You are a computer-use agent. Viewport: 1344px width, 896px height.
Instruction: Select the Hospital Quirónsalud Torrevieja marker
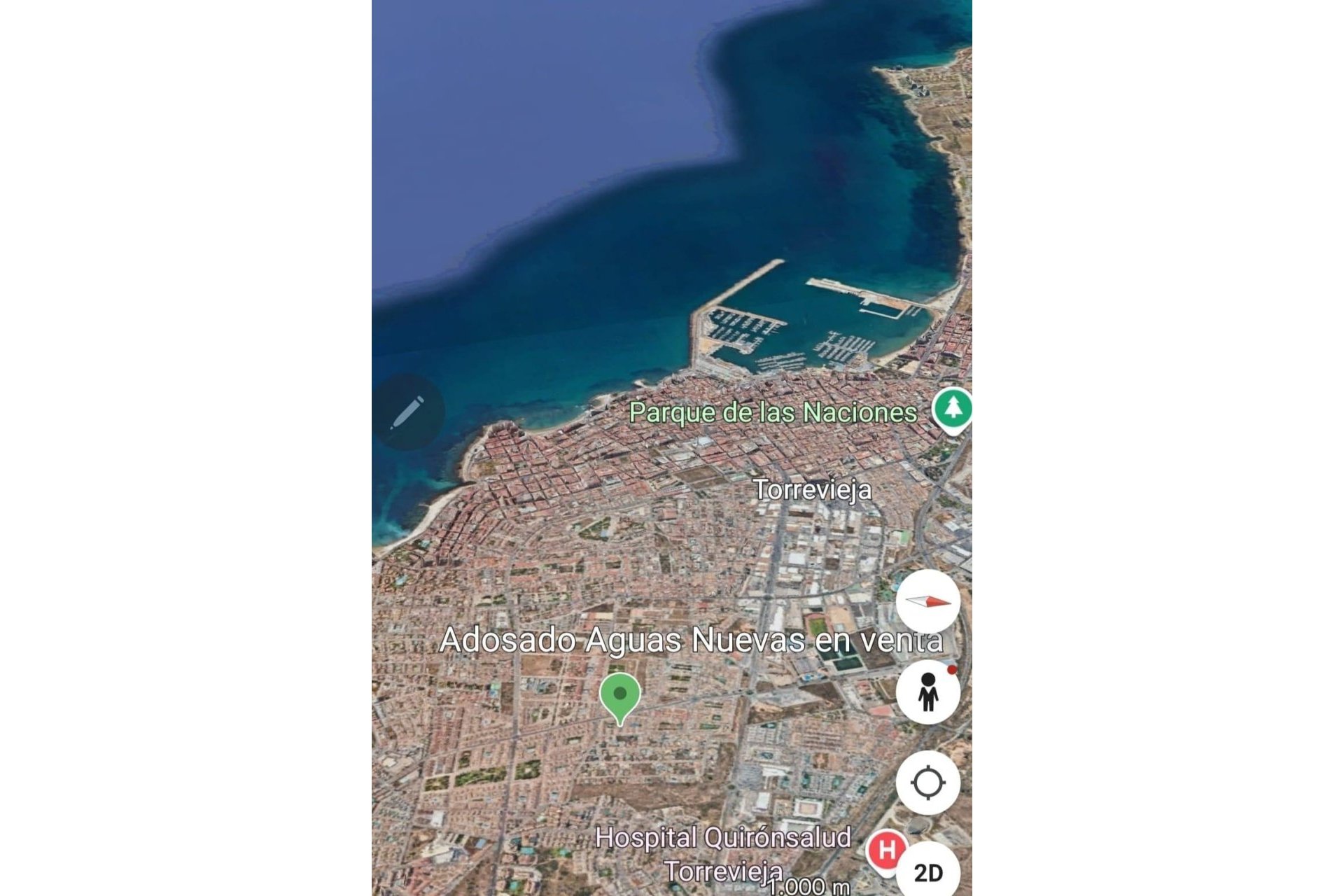tap(885, 850)
